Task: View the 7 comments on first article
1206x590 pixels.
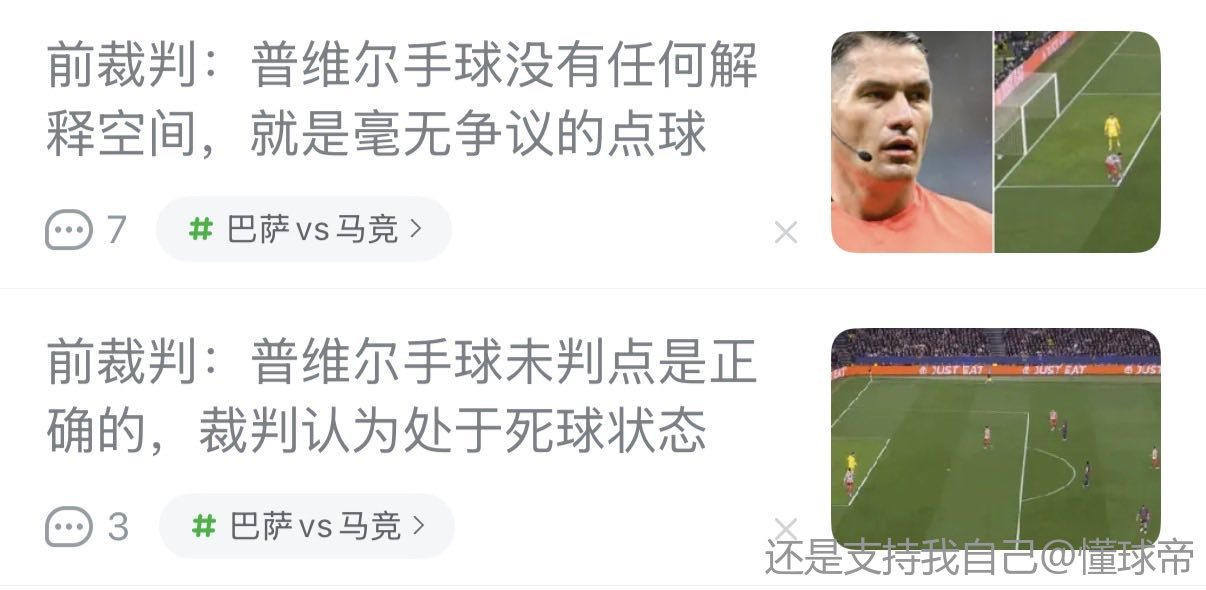Action: coord(86,230)
